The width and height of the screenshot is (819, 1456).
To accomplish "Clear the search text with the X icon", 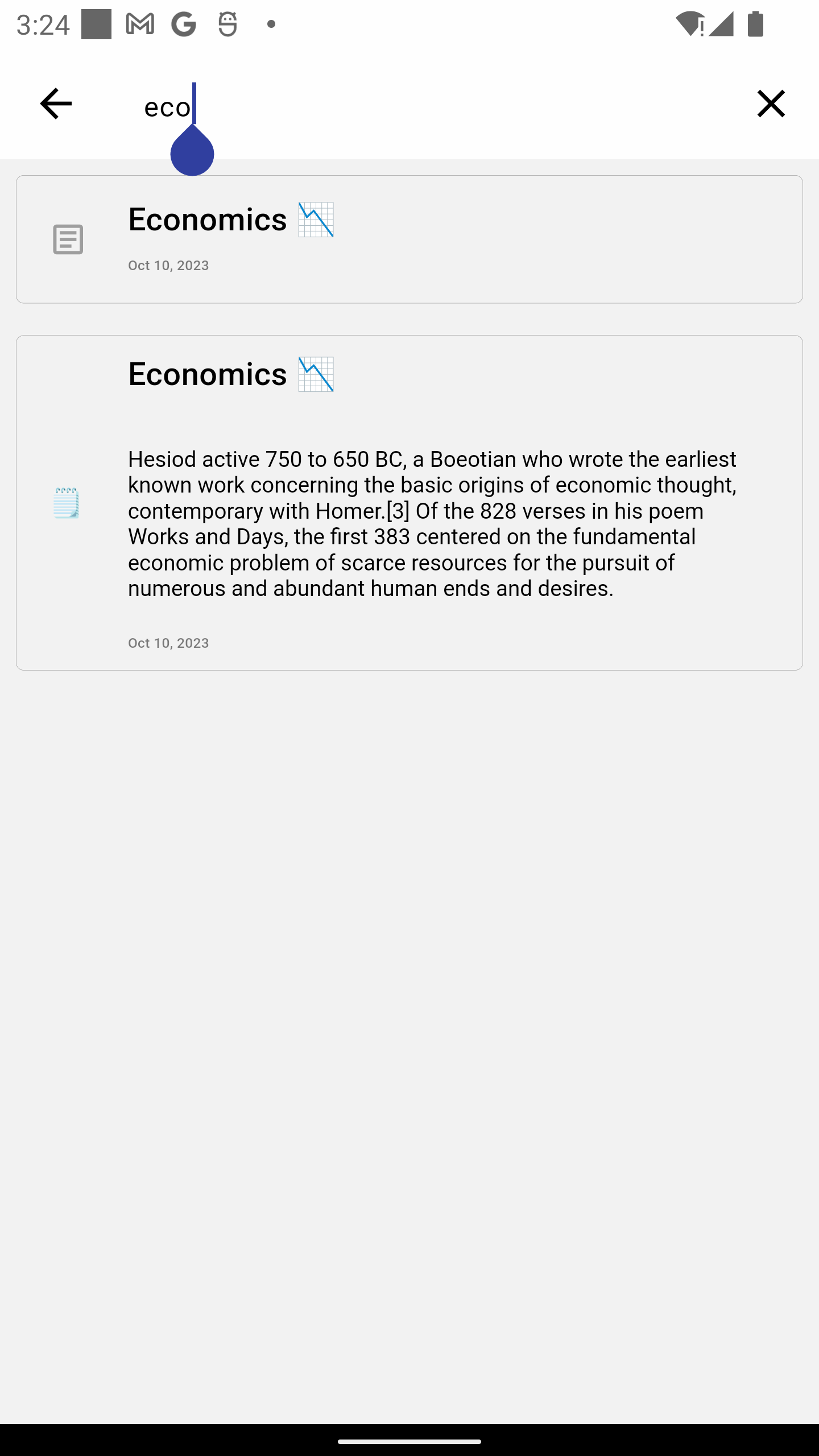I will tap(771, 104).
